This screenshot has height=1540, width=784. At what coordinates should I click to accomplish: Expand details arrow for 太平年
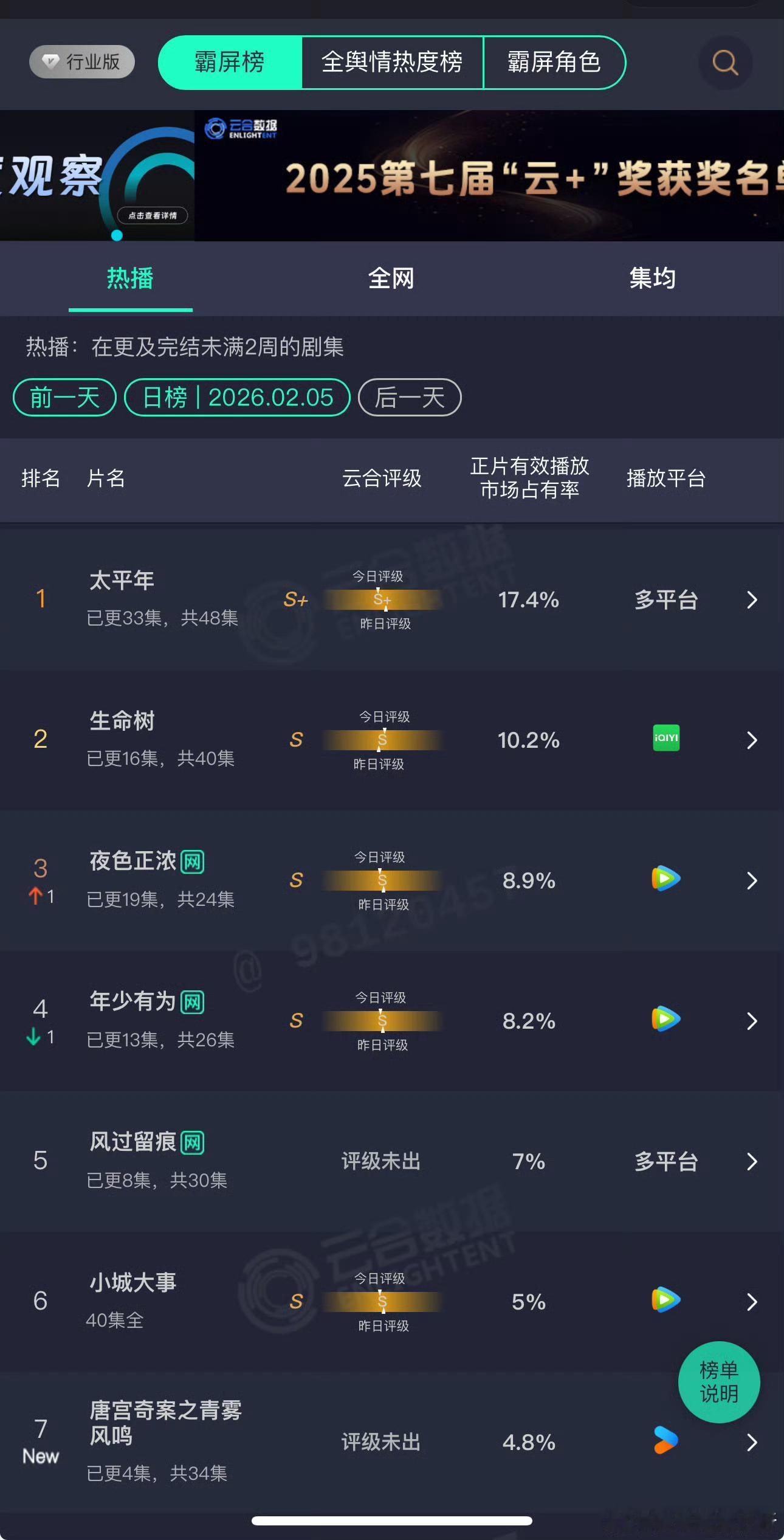click(x=752, y=600)
